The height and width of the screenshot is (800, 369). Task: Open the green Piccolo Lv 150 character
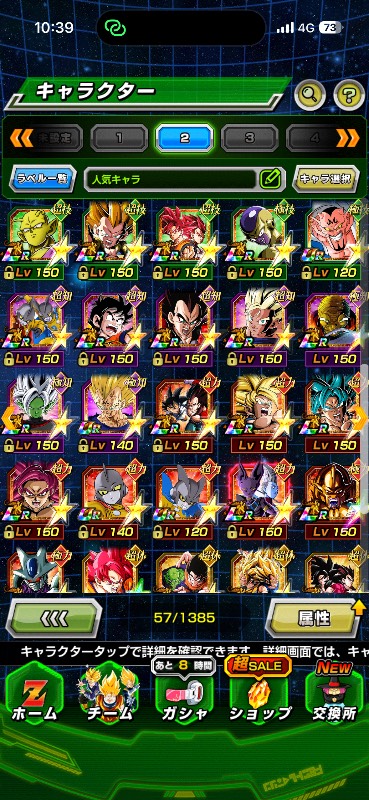click(x=38, y=241)
